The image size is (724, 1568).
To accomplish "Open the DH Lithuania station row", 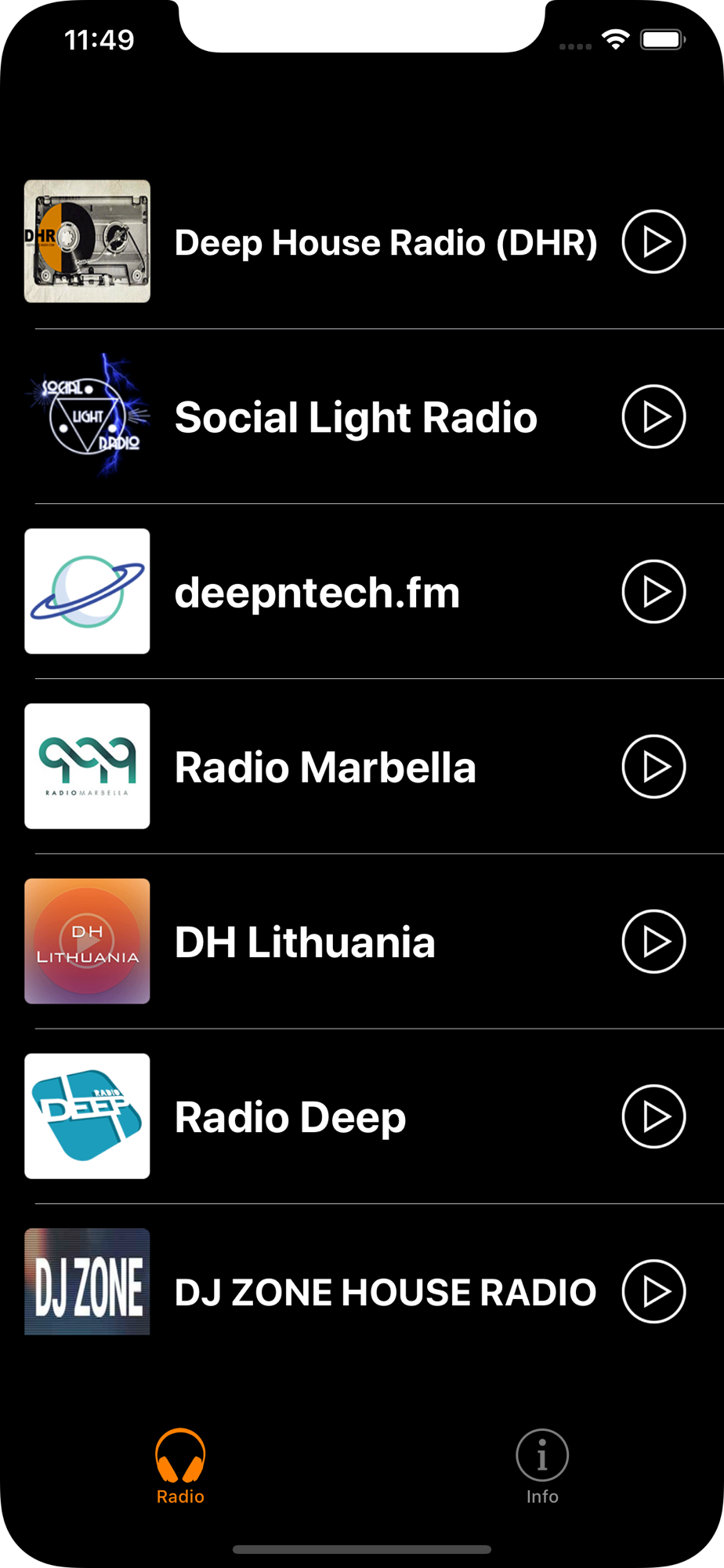I will pos(362,941).
